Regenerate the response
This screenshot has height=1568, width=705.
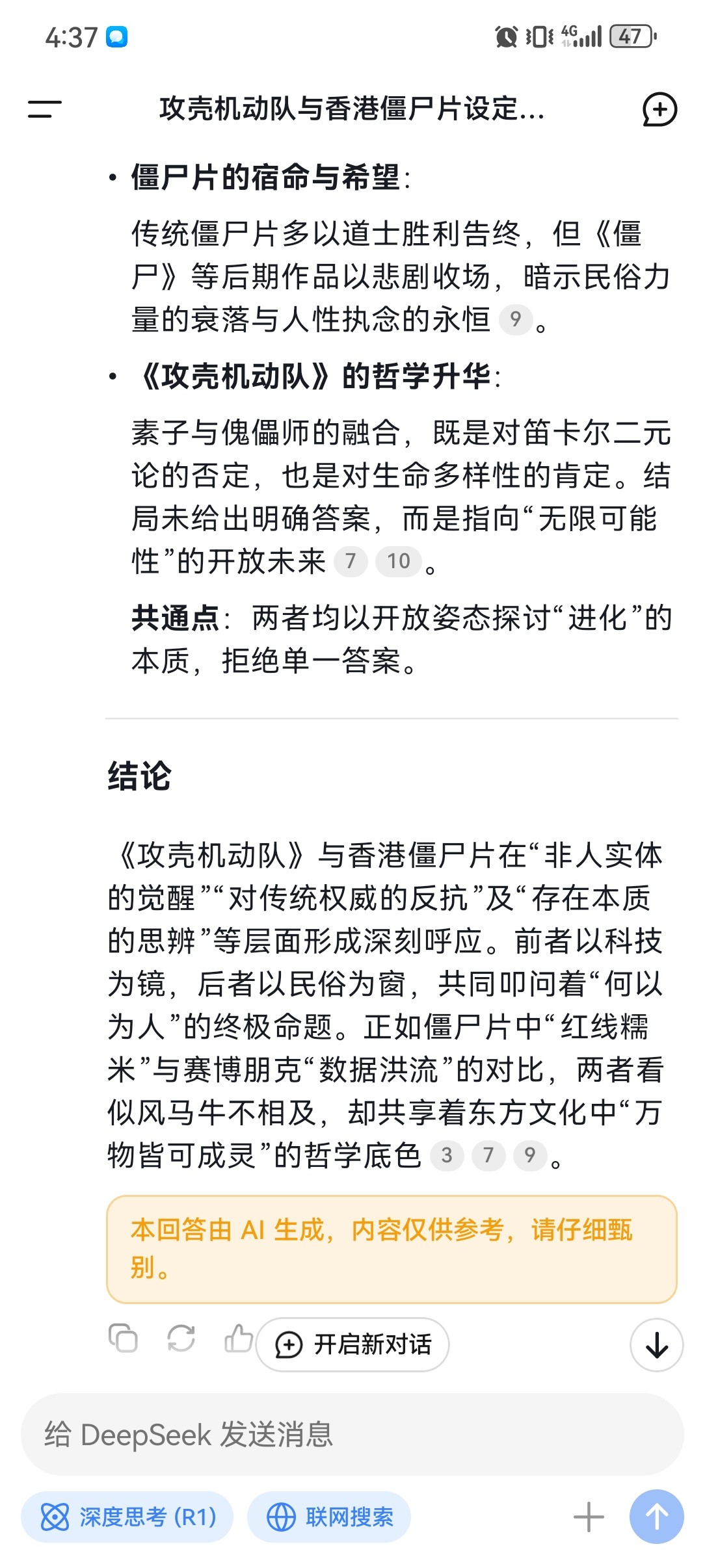coord(181,1338)
